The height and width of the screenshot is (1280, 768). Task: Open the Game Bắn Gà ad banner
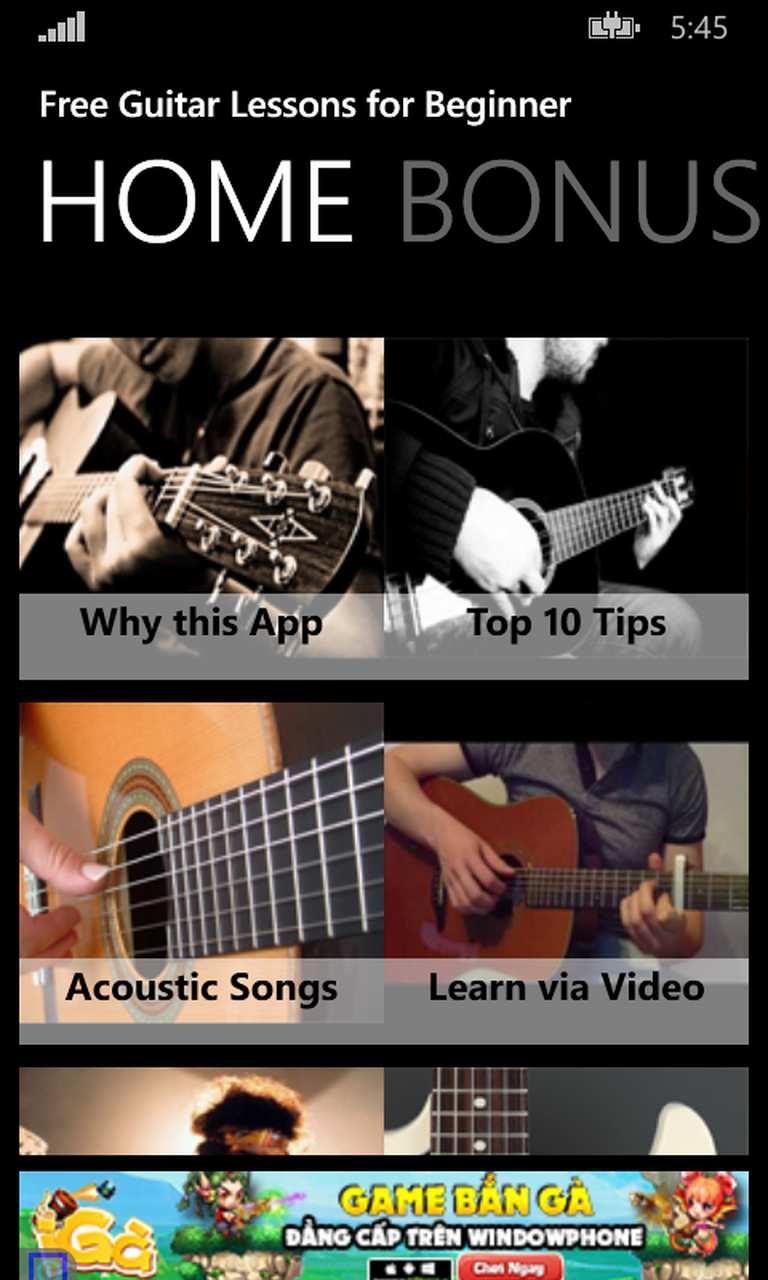pyautogui.click(x=384, y=1225)
